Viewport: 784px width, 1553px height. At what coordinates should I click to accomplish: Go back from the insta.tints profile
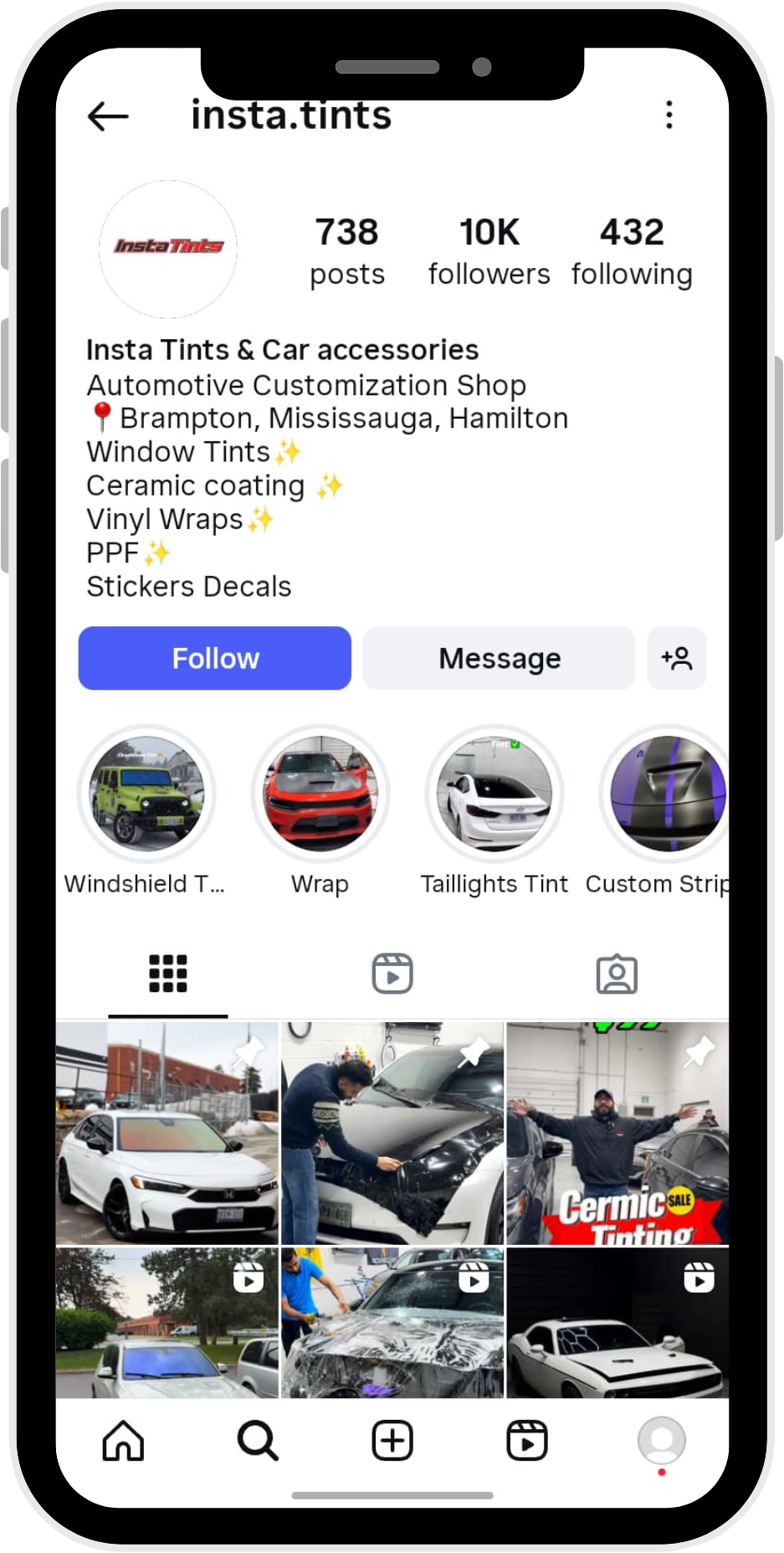coord(108,116)
